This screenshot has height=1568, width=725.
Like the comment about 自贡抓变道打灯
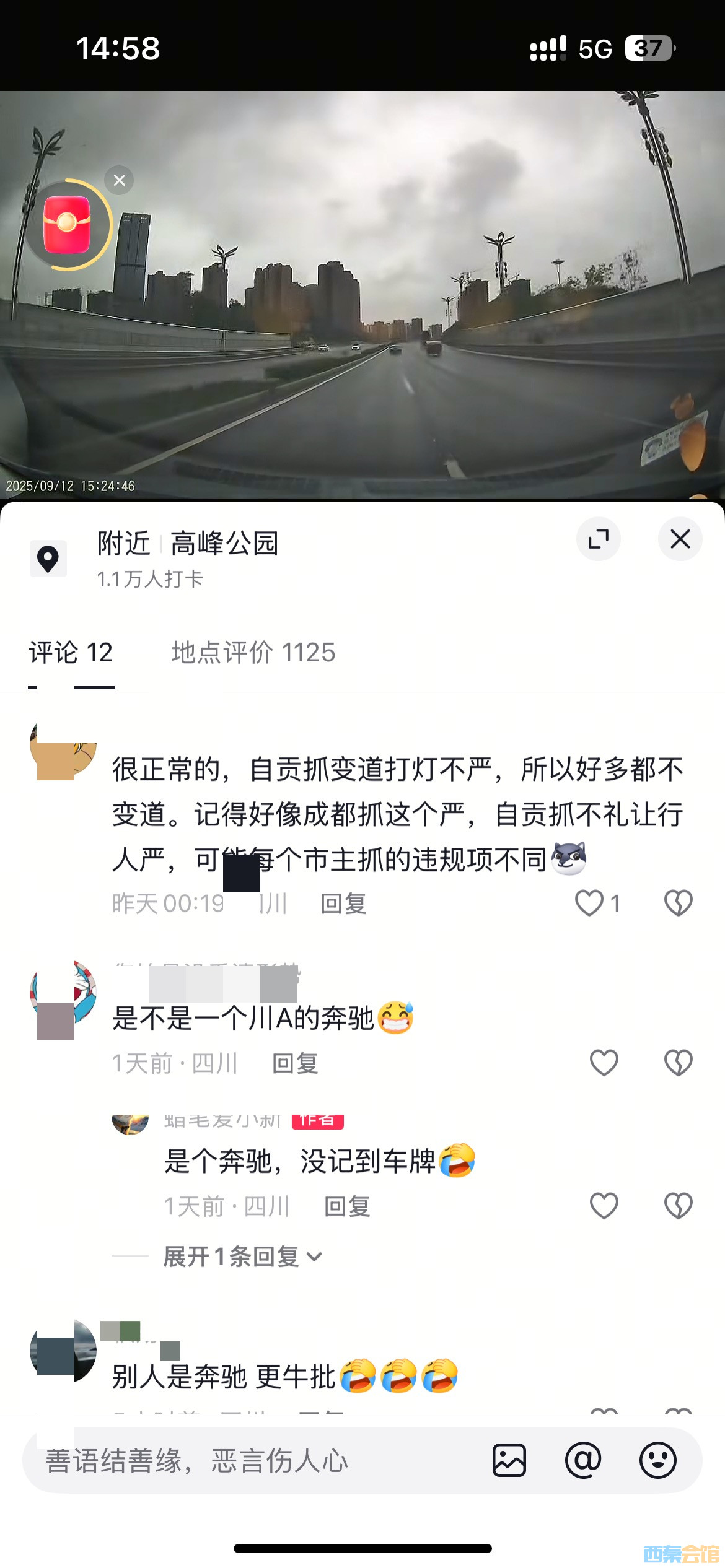pyautogui.click(x=589, y=903)
